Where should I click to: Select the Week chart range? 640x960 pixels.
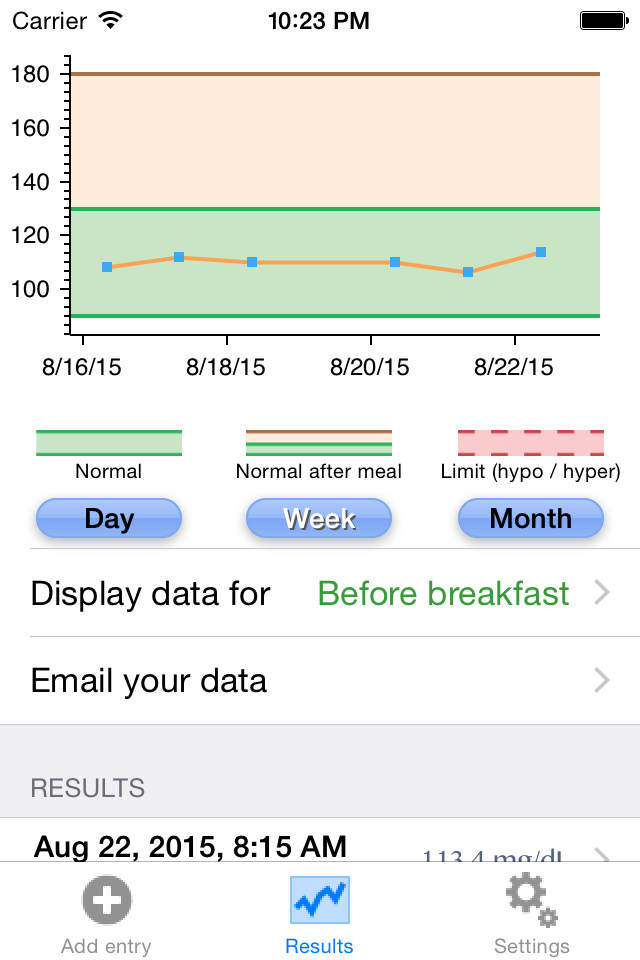click(318, 518)
